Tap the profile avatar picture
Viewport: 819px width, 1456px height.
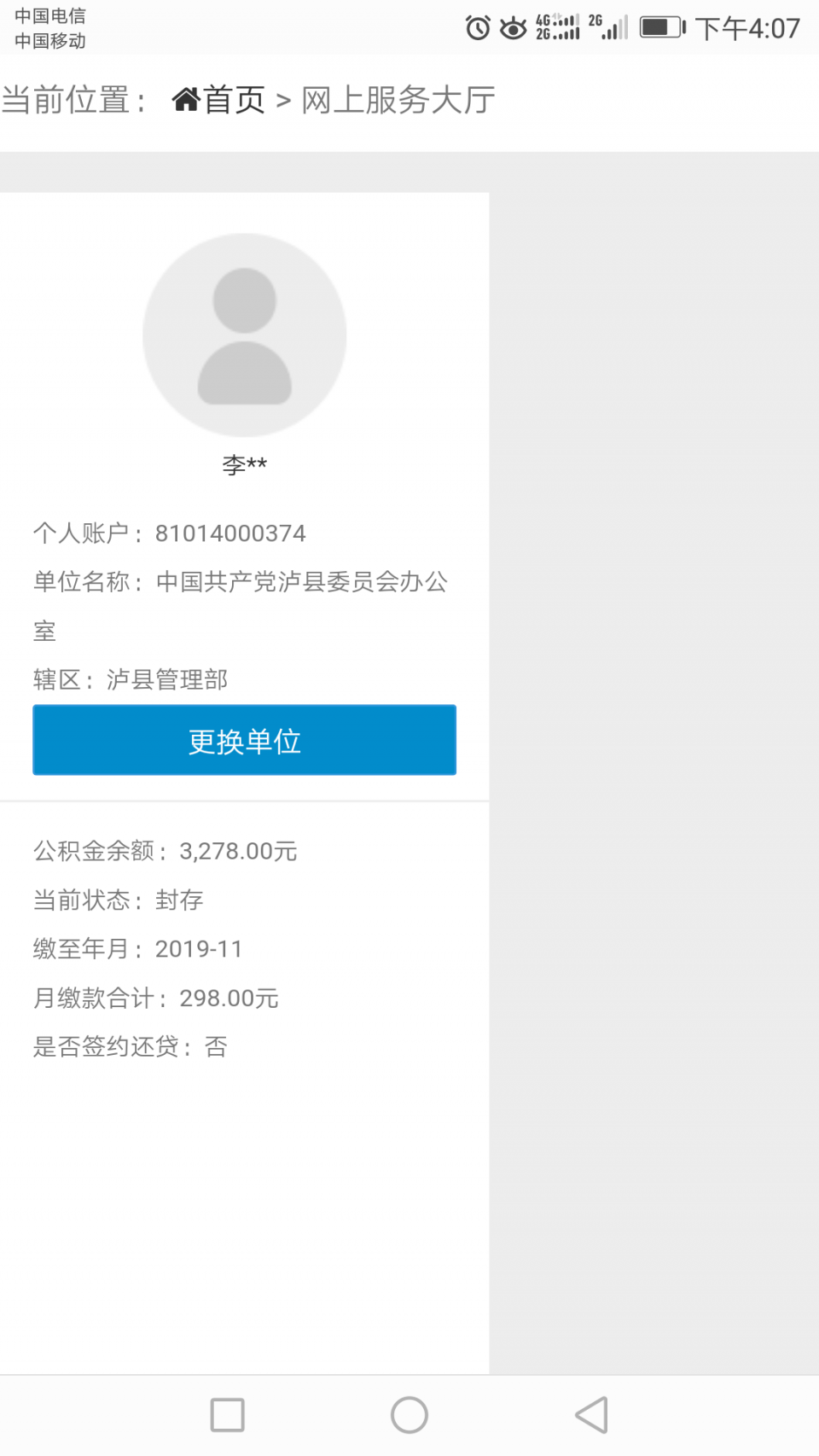pos(245,335)
